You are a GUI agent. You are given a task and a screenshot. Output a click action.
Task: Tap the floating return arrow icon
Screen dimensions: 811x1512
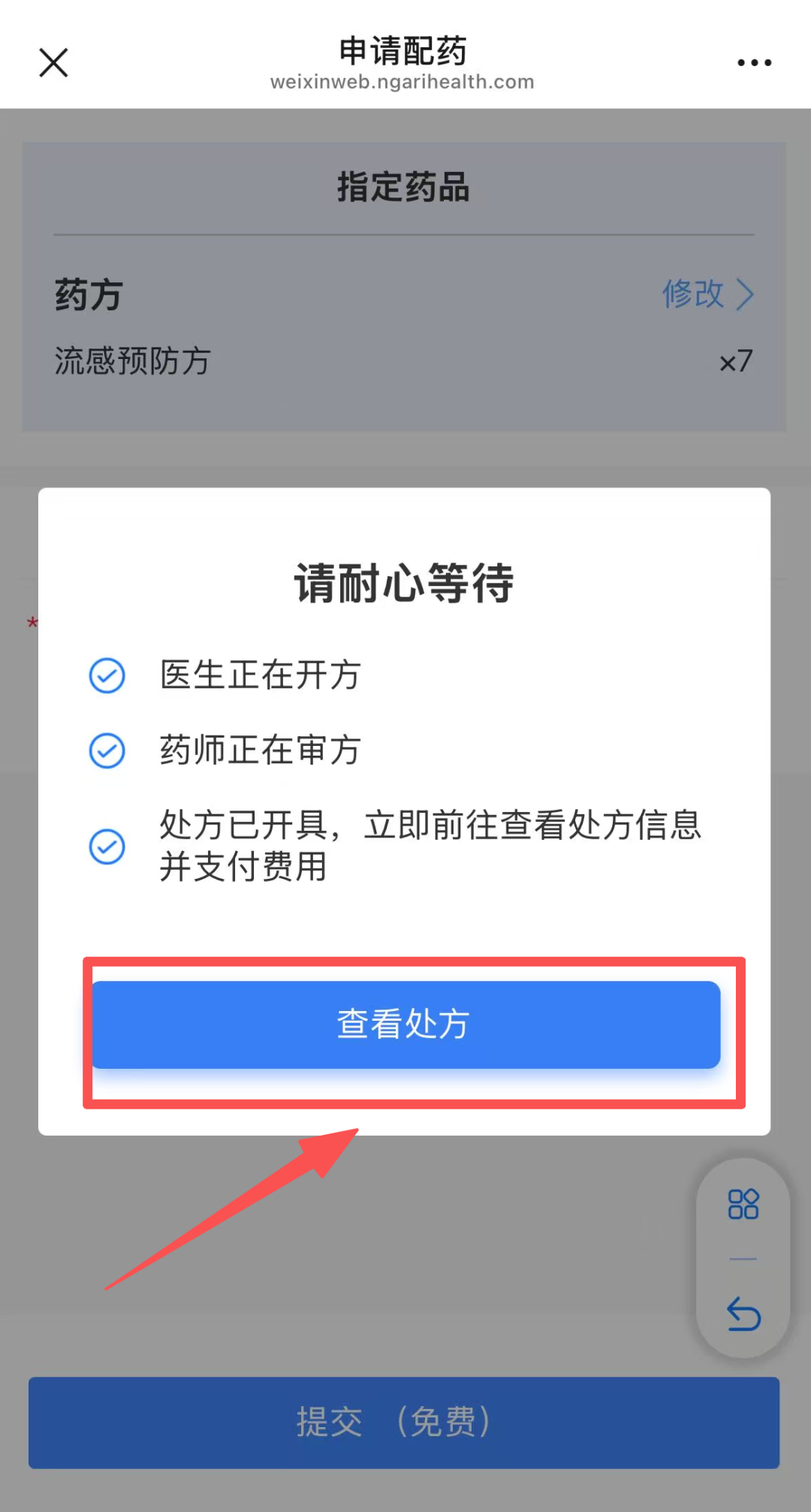click(743, 1314)
